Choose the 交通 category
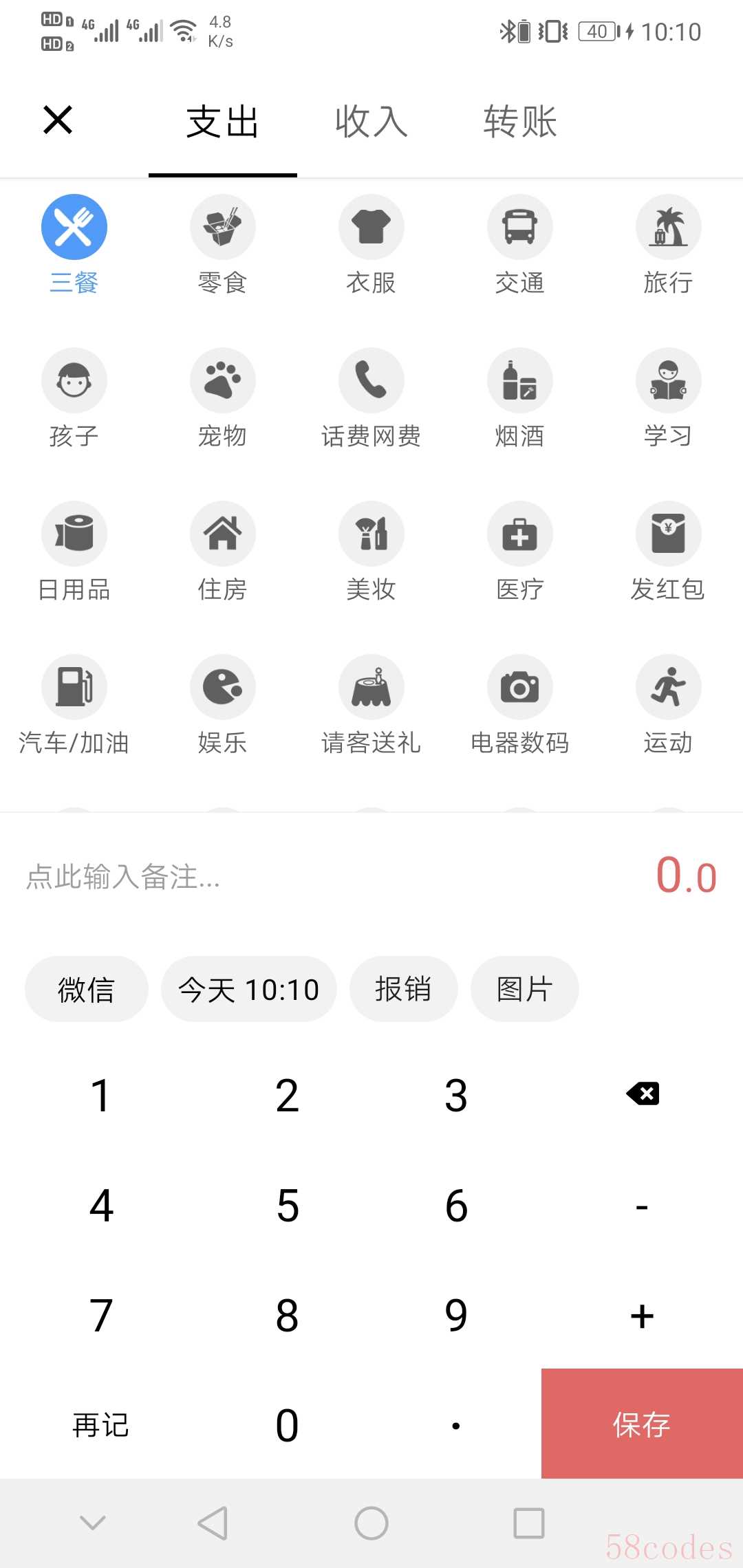743x1568 pixels. click(x=520, y=245)
